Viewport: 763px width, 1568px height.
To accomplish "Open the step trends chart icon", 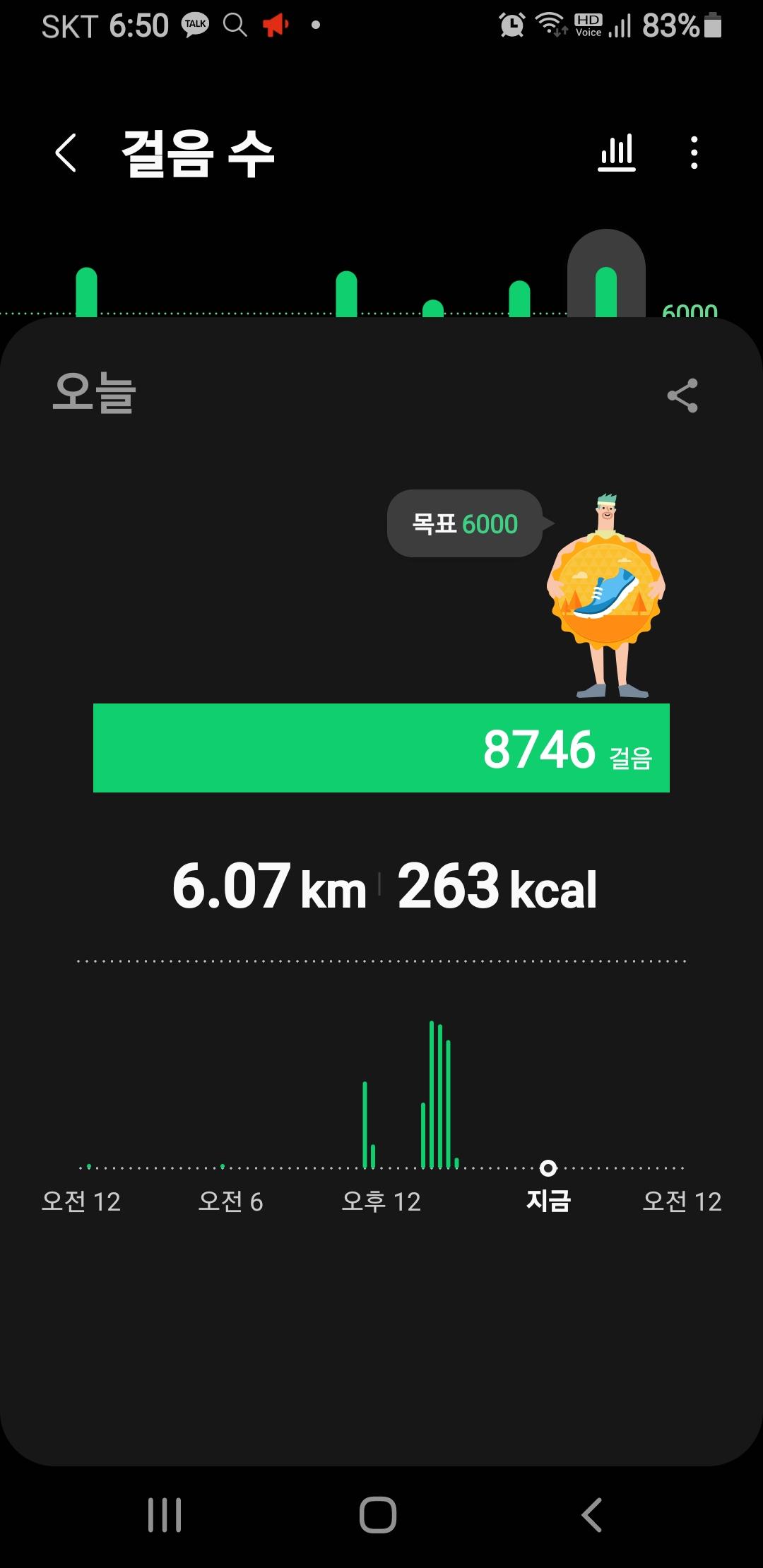I will pyautogui.click(x=617, y=153).
